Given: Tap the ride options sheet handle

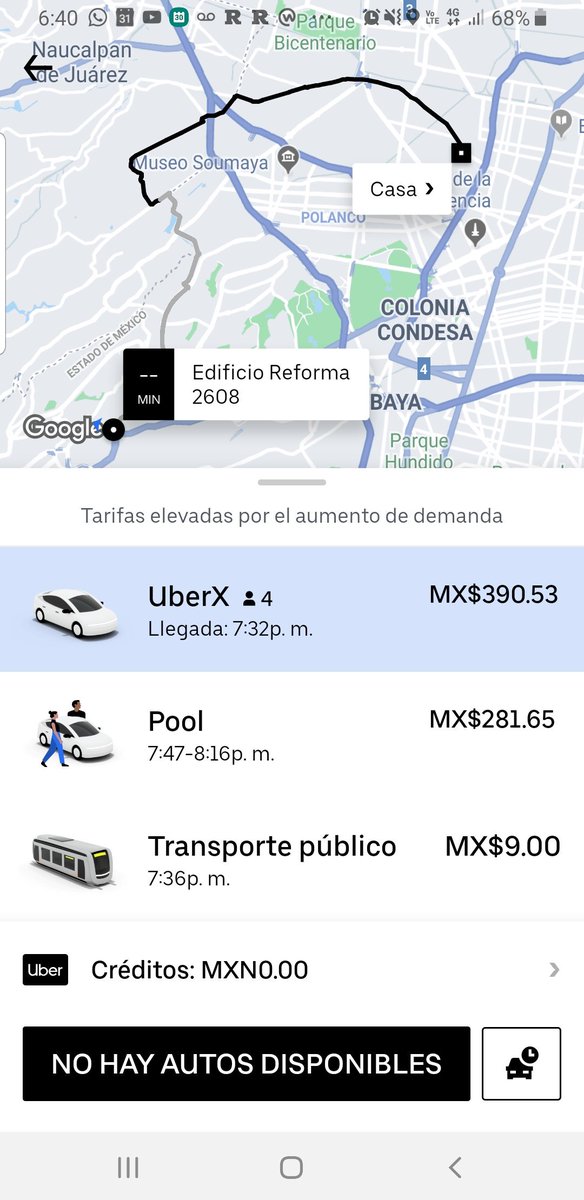Looking at the screenshot, I should (292, 482).
